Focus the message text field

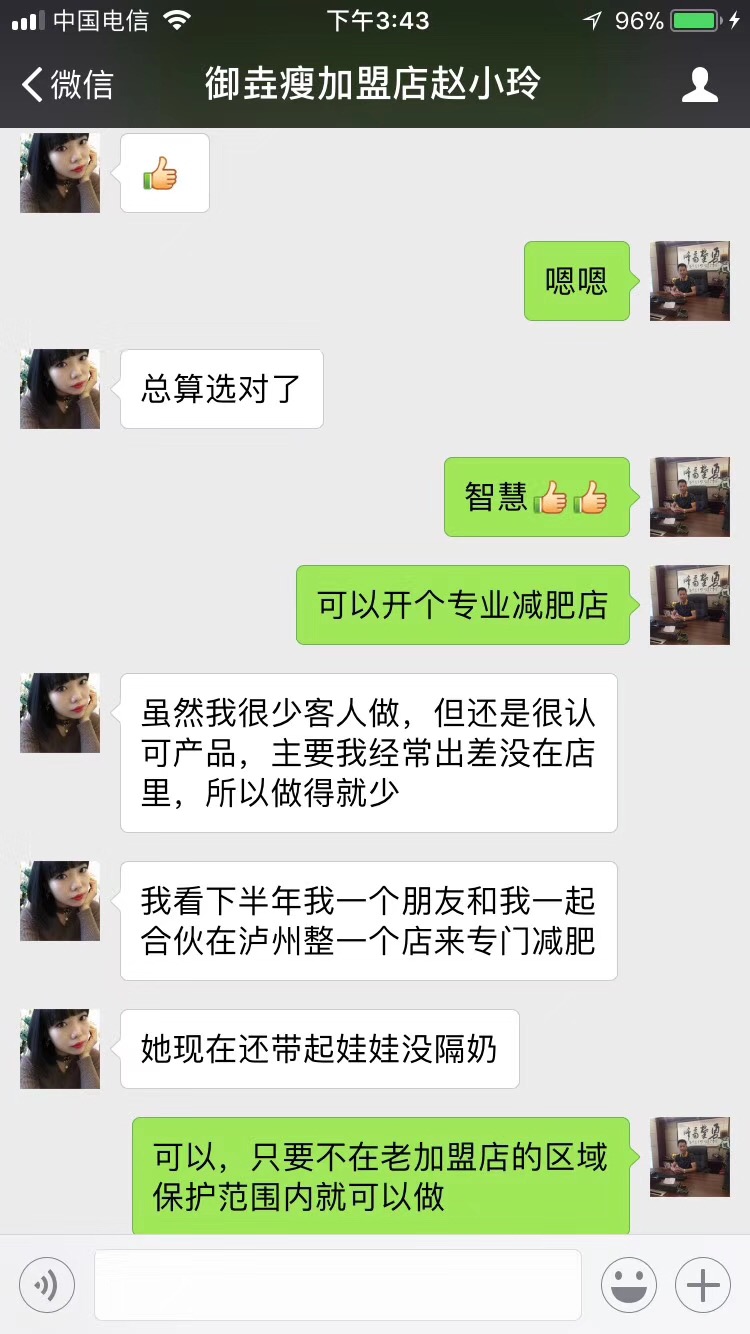[338, 1285]
